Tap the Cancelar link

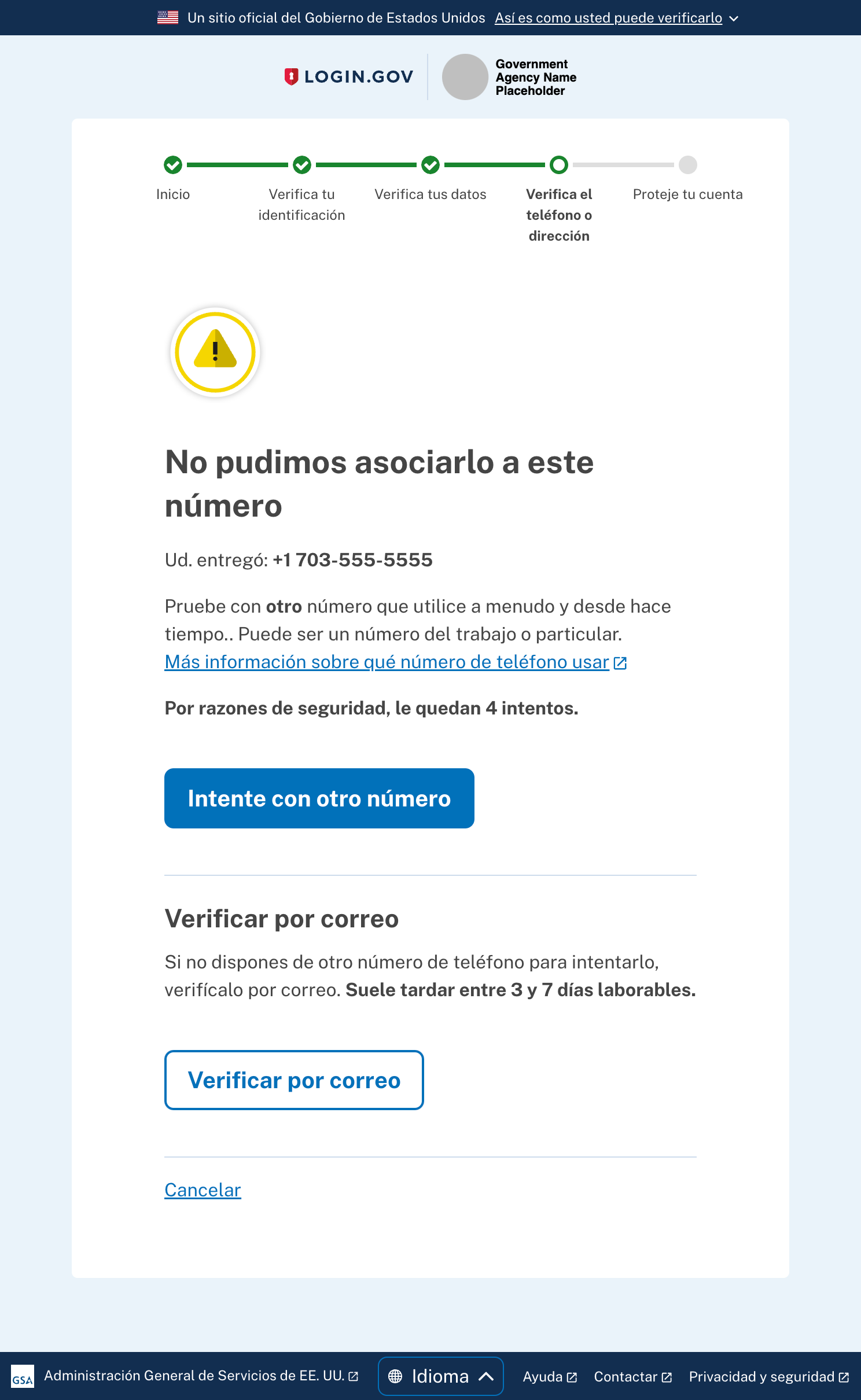pos(203,1190)
